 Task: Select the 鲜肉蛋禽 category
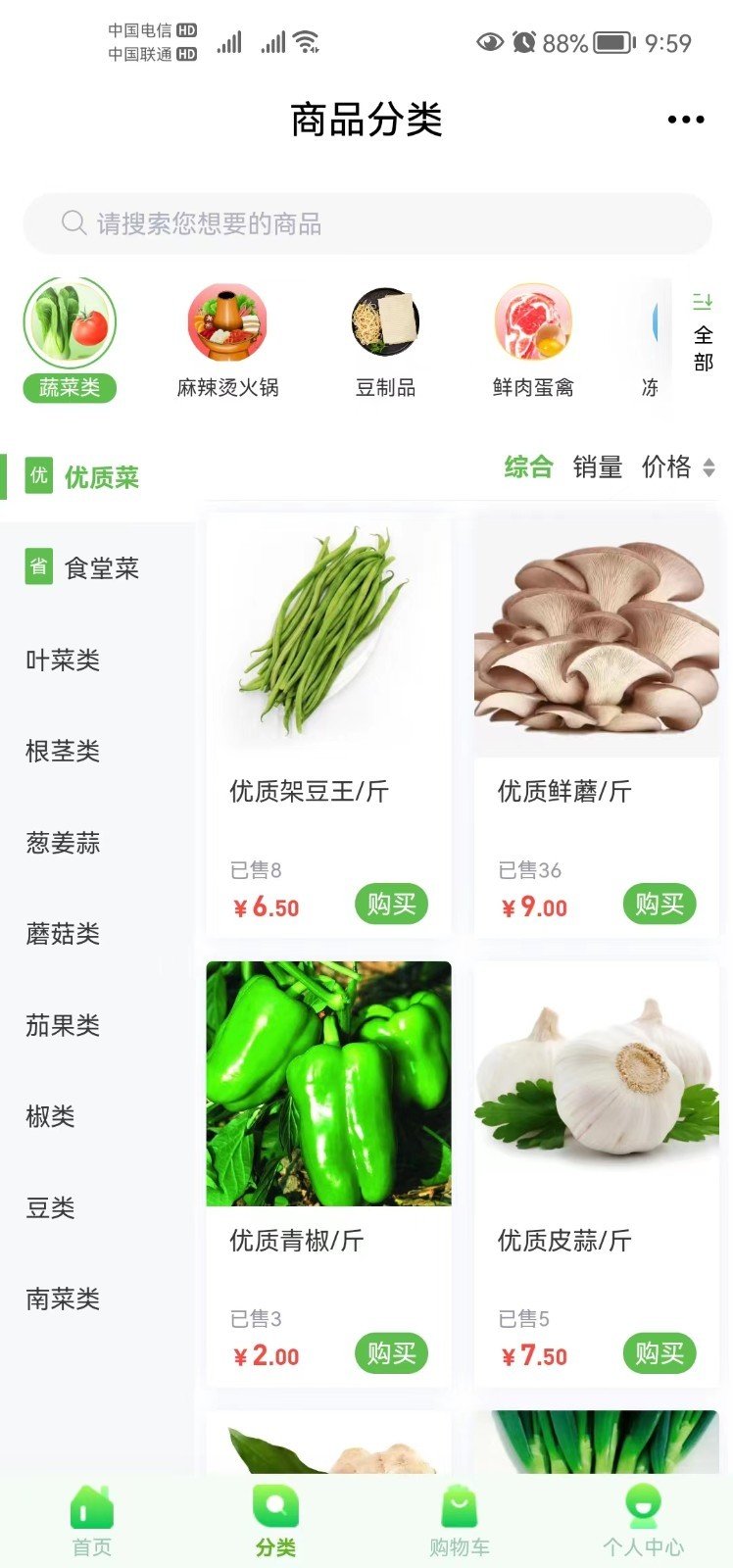(533, 340)
